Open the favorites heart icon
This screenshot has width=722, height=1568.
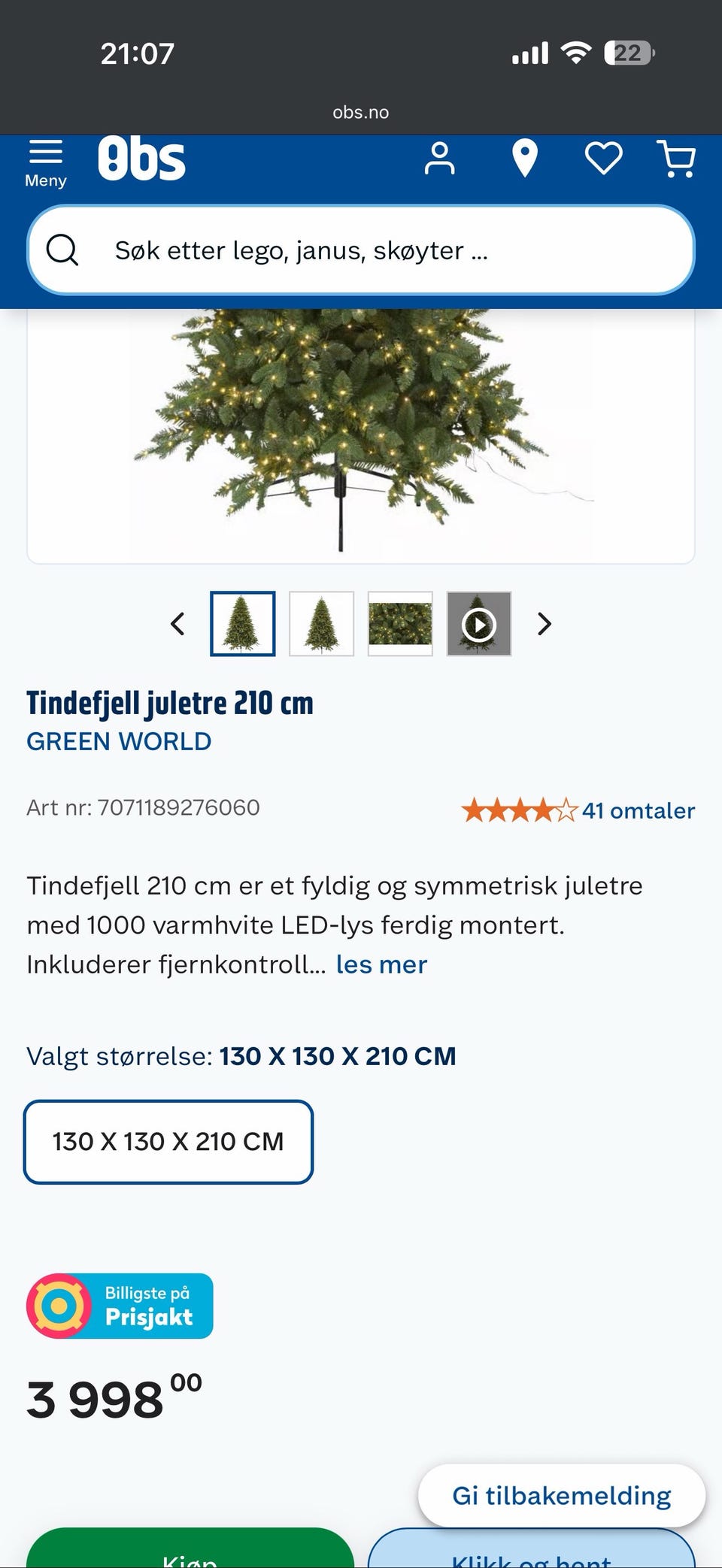(x=603, y=159)
